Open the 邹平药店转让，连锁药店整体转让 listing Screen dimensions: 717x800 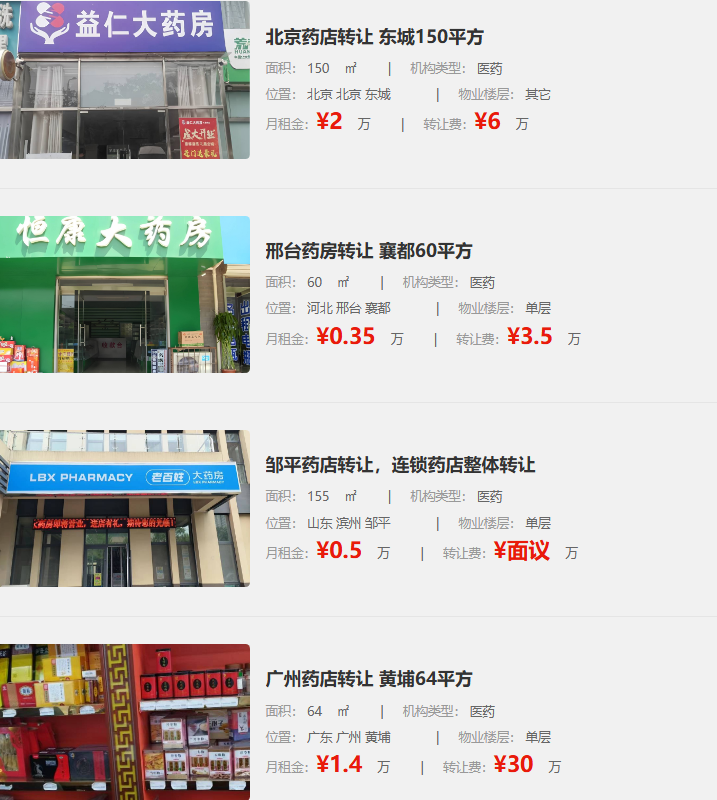[400, 465]
